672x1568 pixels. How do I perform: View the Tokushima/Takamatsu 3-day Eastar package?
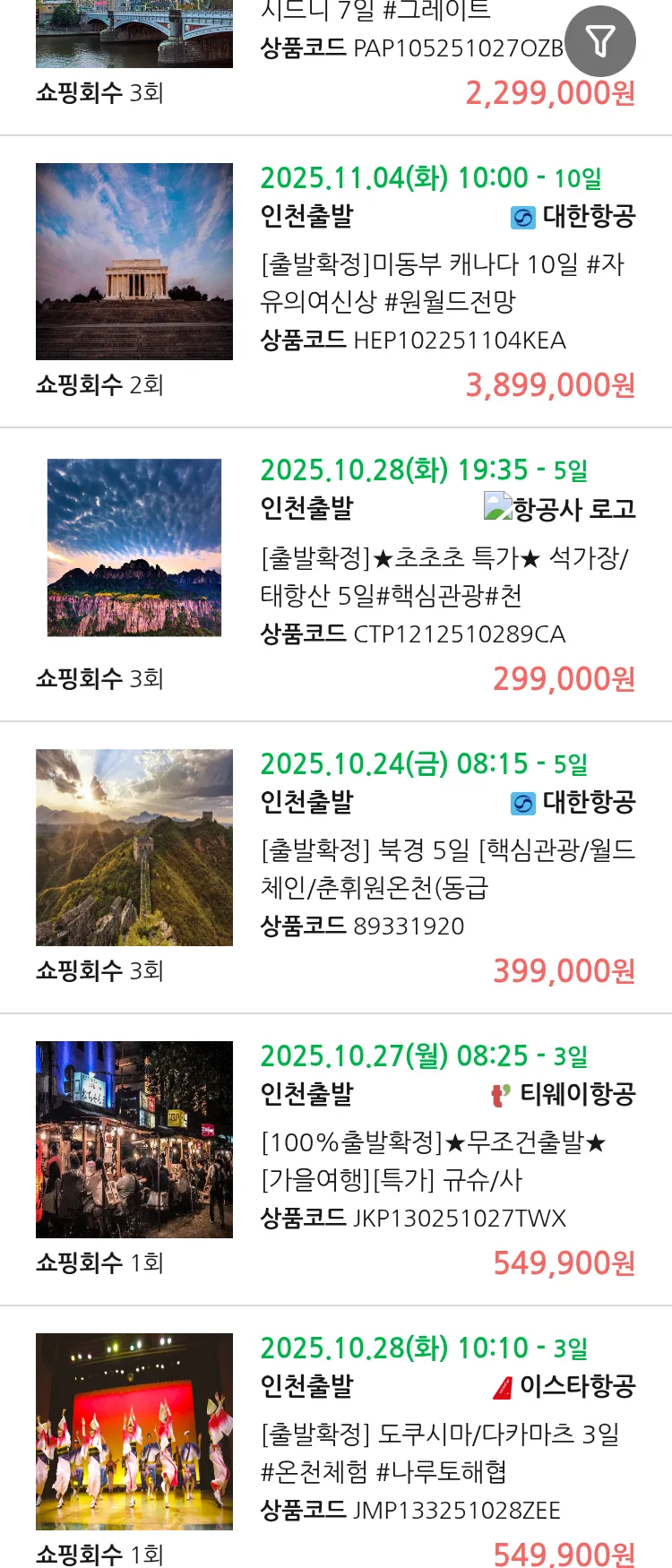click(439, 1452)
